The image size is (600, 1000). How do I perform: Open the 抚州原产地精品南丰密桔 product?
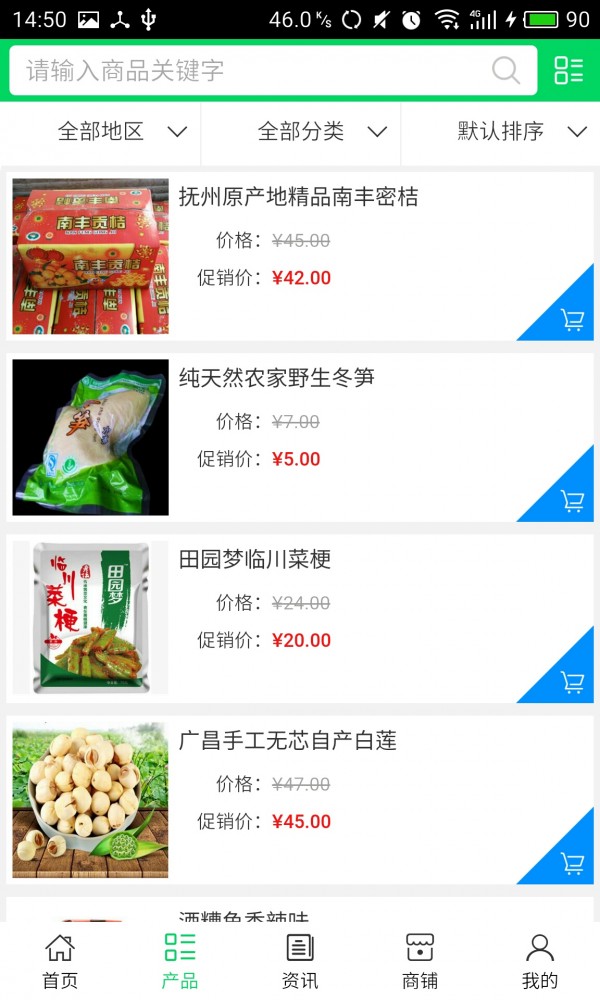pyautogui.click(x=298, y=197)
